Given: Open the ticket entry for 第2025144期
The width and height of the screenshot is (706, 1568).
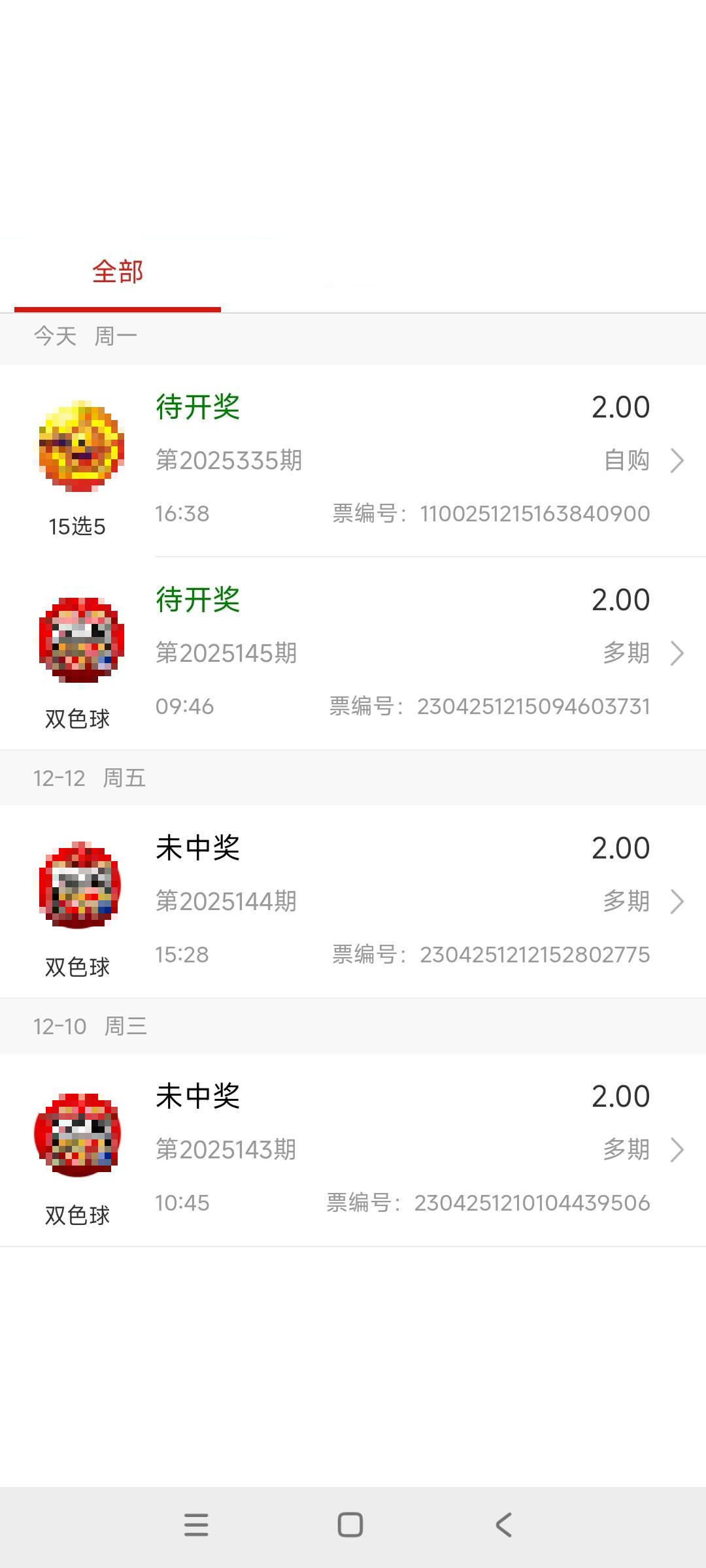Looking at the screenshot, I should 353,902.
